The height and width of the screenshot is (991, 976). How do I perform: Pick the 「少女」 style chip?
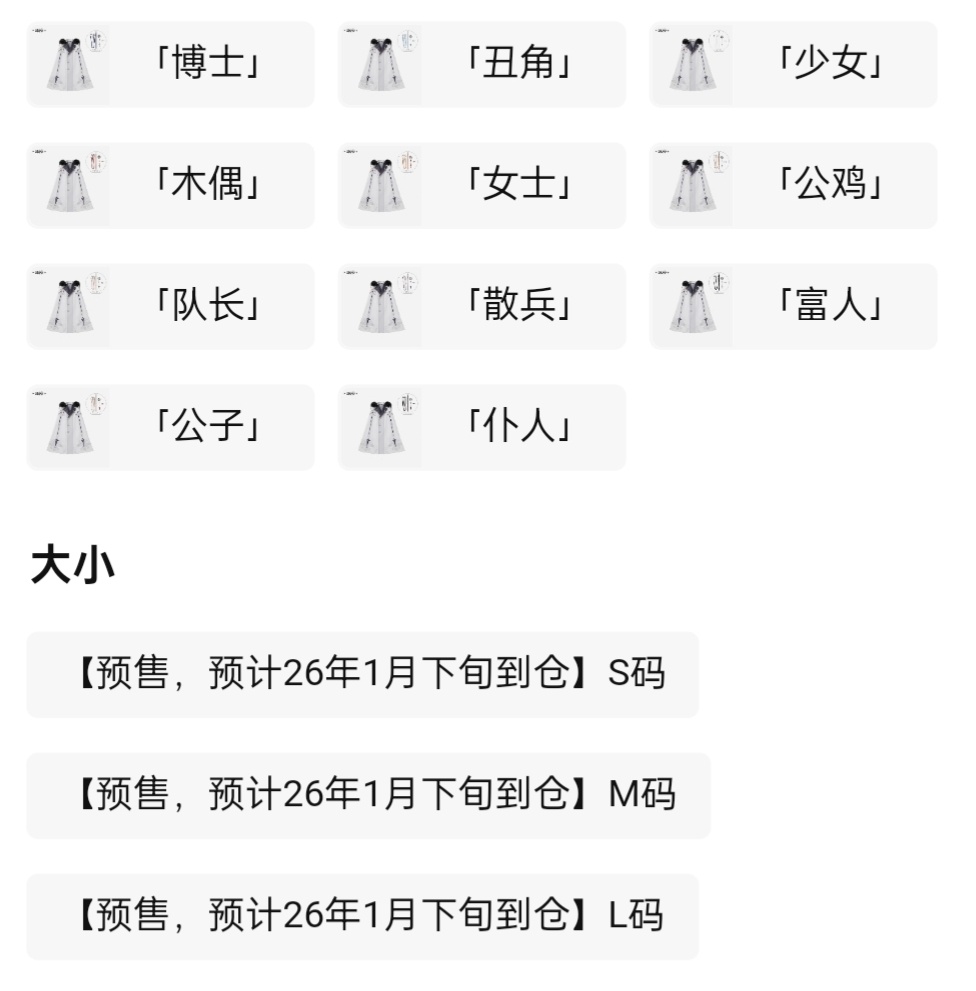click(x=793, y=64)
